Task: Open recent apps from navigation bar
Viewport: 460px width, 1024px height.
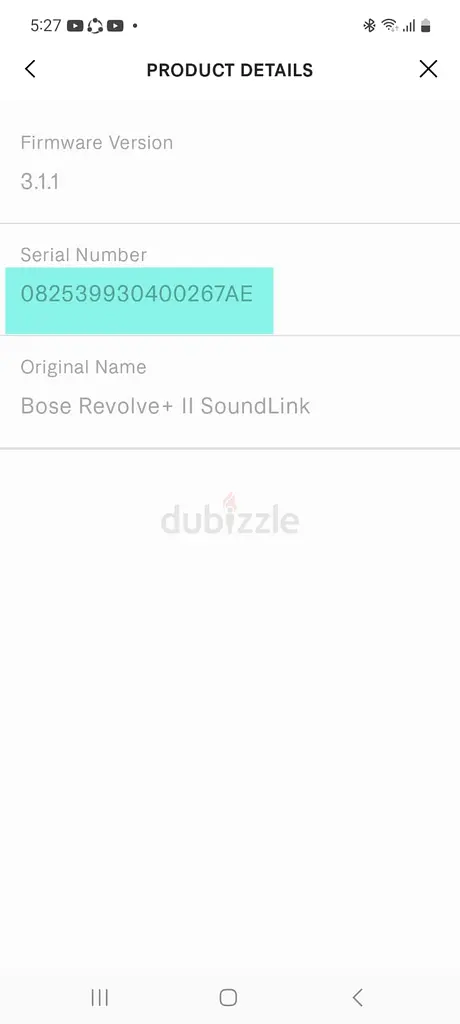Action: pos(99,997)
